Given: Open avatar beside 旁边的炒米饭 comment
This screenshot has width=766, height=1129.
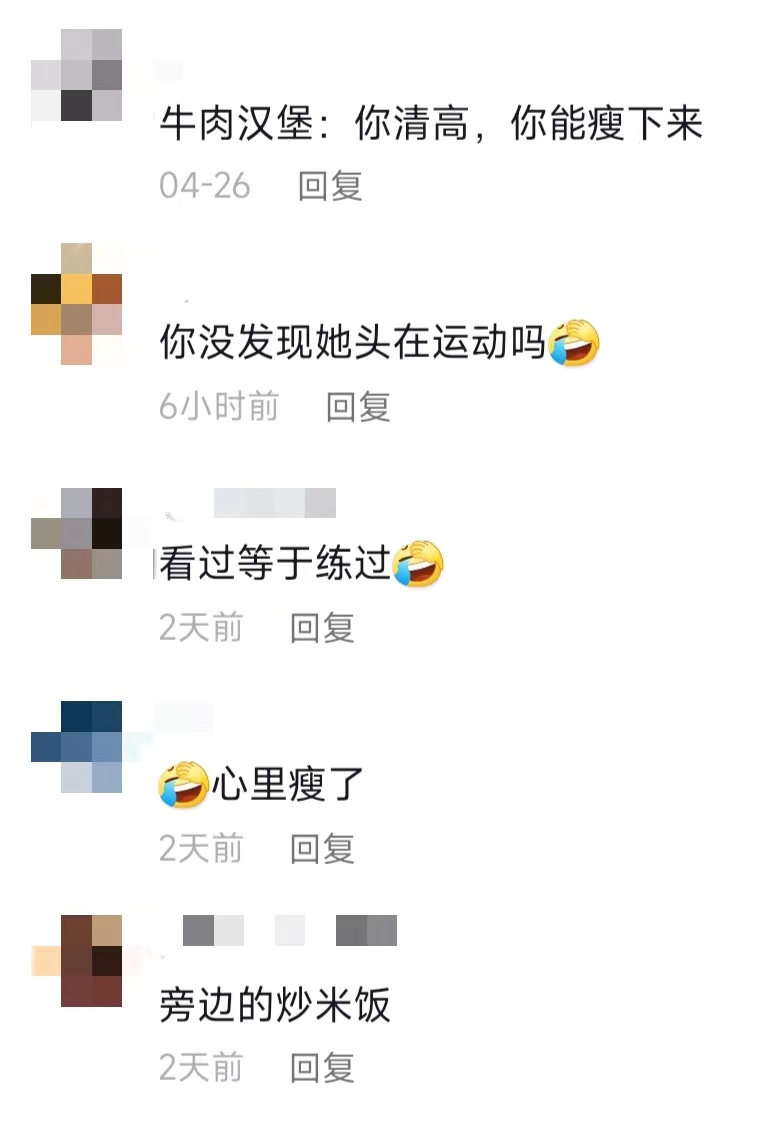Looking at the screenshot, I should point(77,960).
